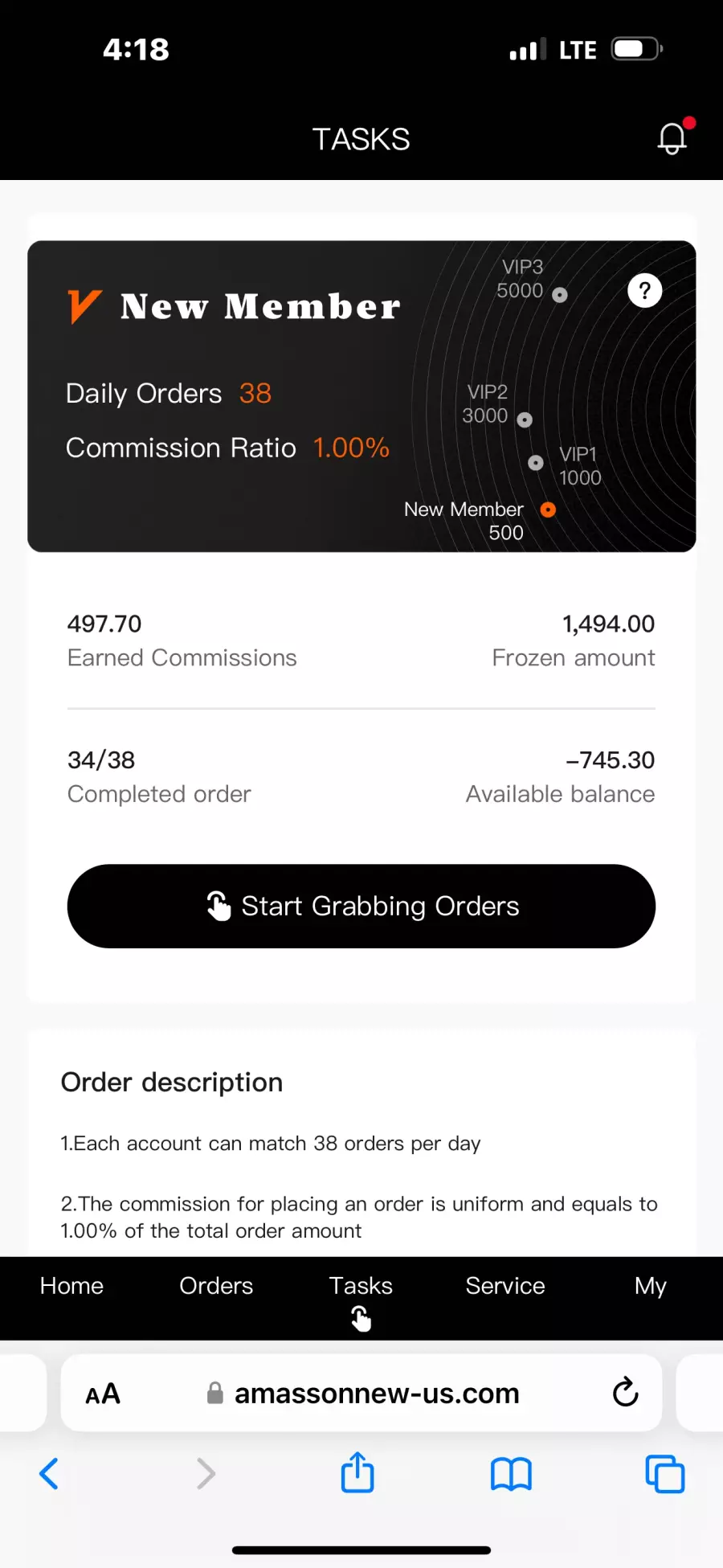723x1568 pixels.
Task: Select the Tasks tab
Action: (x=361, y=1299)
